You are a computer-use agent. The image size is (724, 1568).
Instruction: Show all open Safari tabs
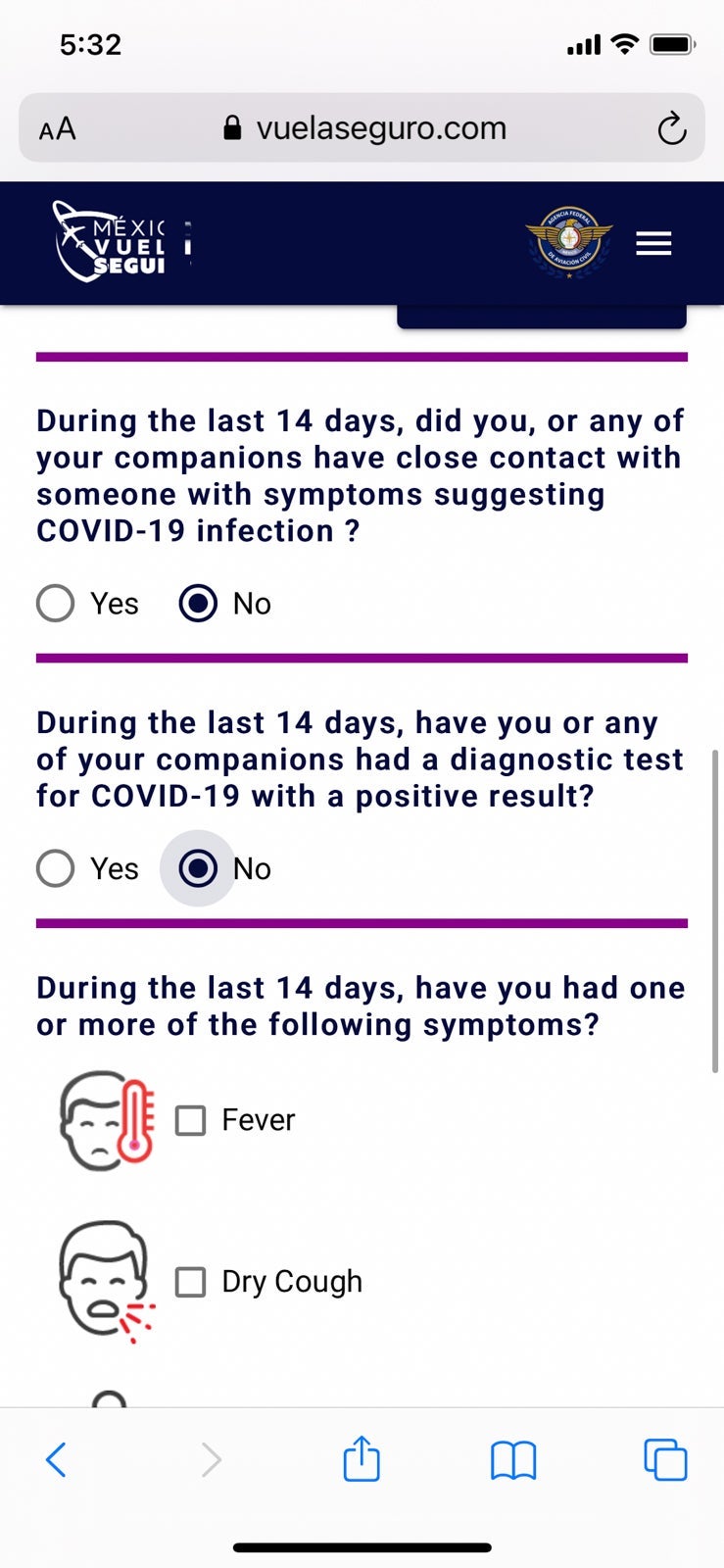click(665, 1460)
